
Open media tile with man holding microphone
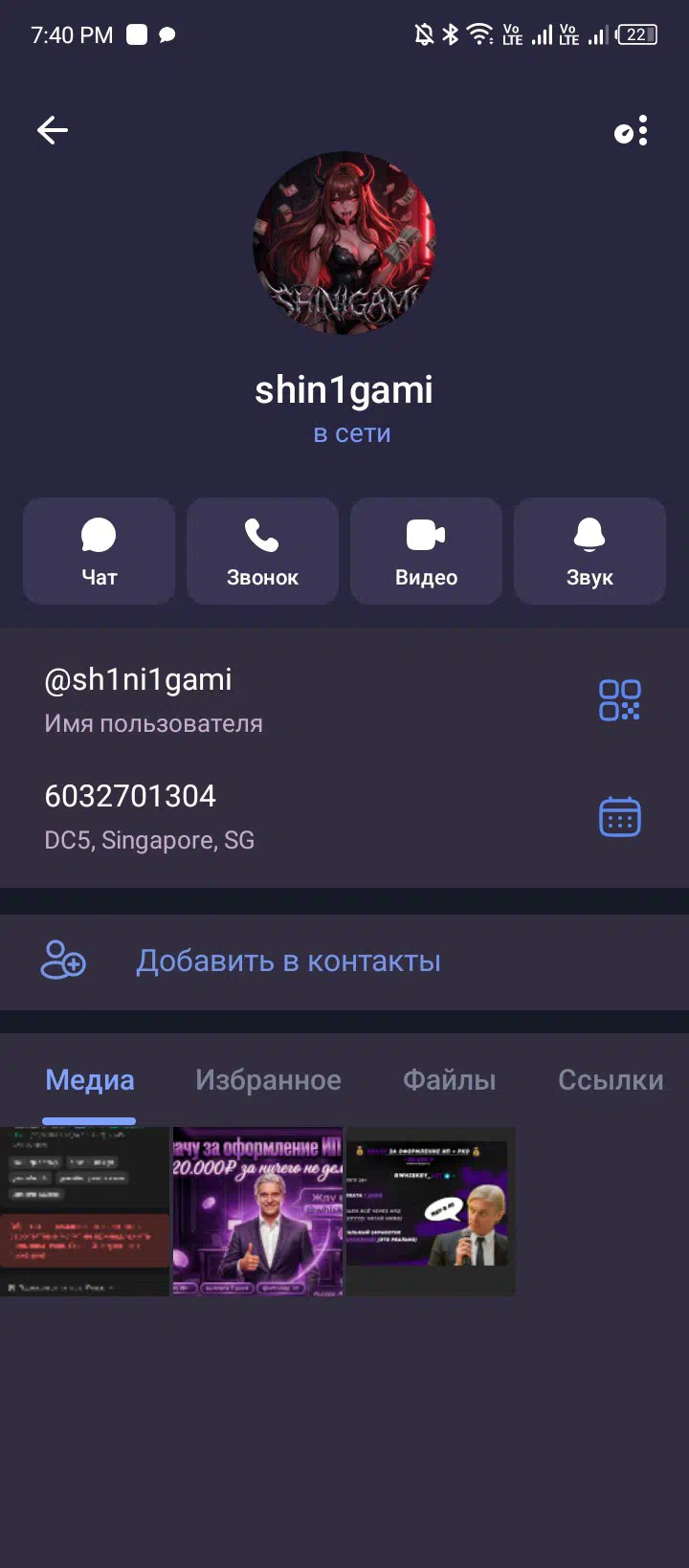tap(431, 1212)
